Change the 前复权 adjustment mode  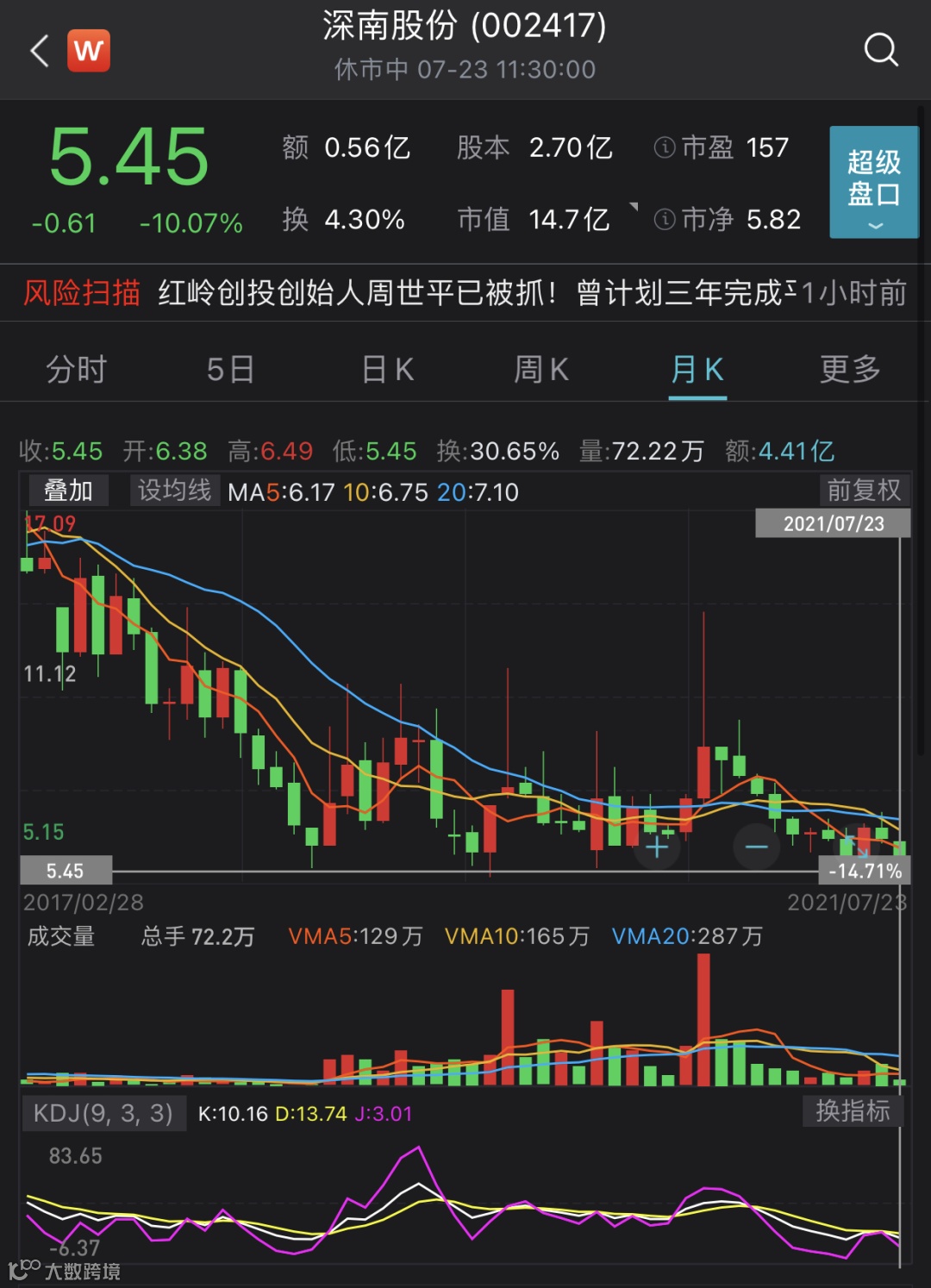coord(864,491)
